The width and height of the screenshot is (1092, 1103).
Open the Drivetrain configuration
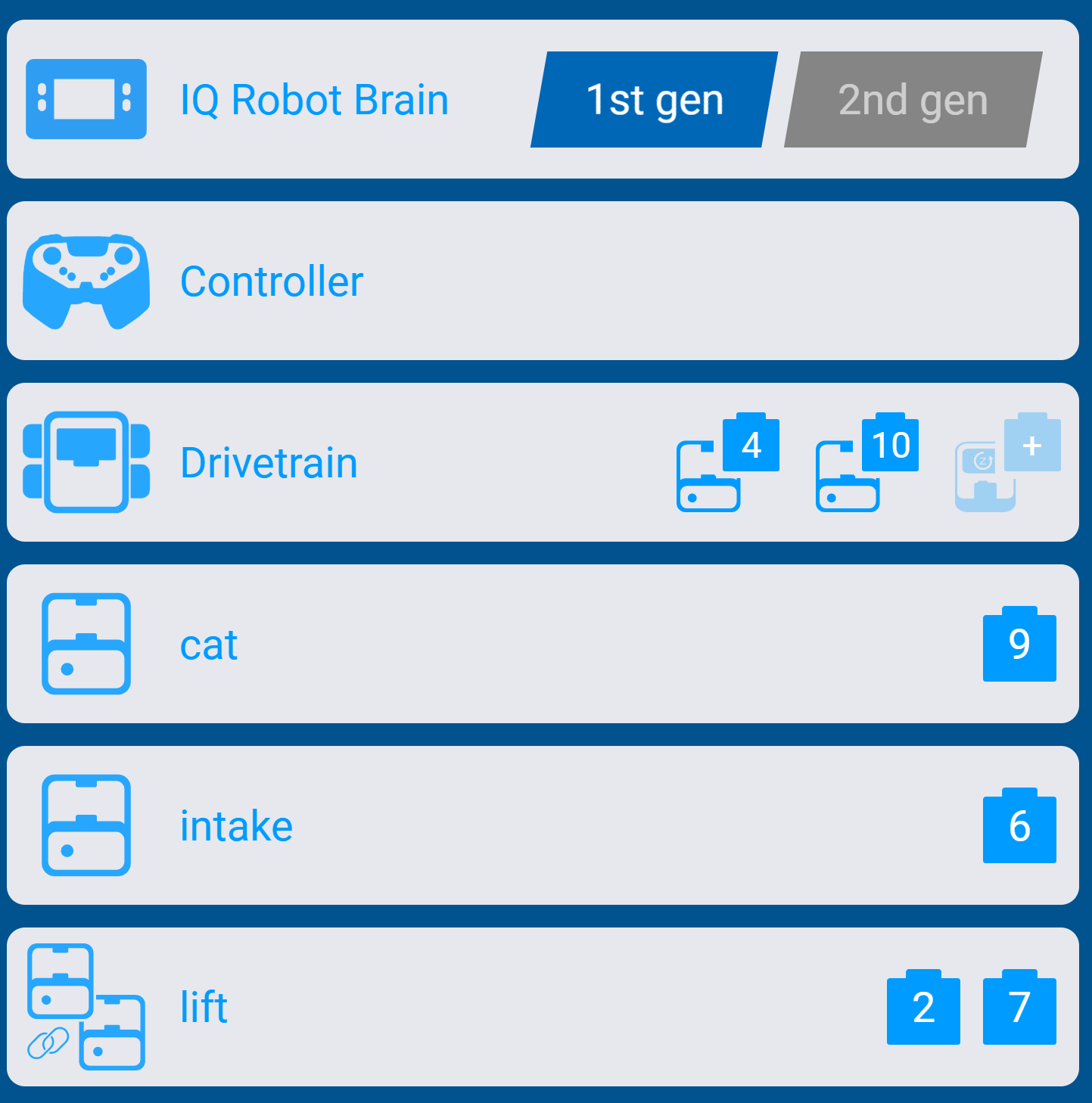click(269, 463)
